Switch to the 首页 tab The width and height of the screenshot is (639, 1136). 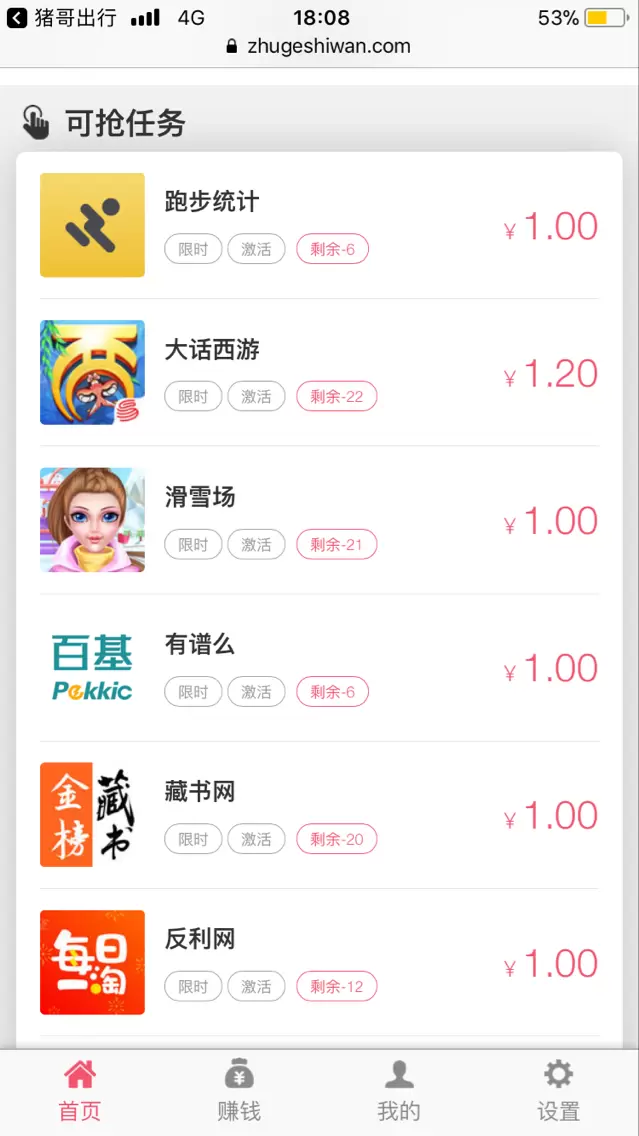click(x=80, y=1091)
